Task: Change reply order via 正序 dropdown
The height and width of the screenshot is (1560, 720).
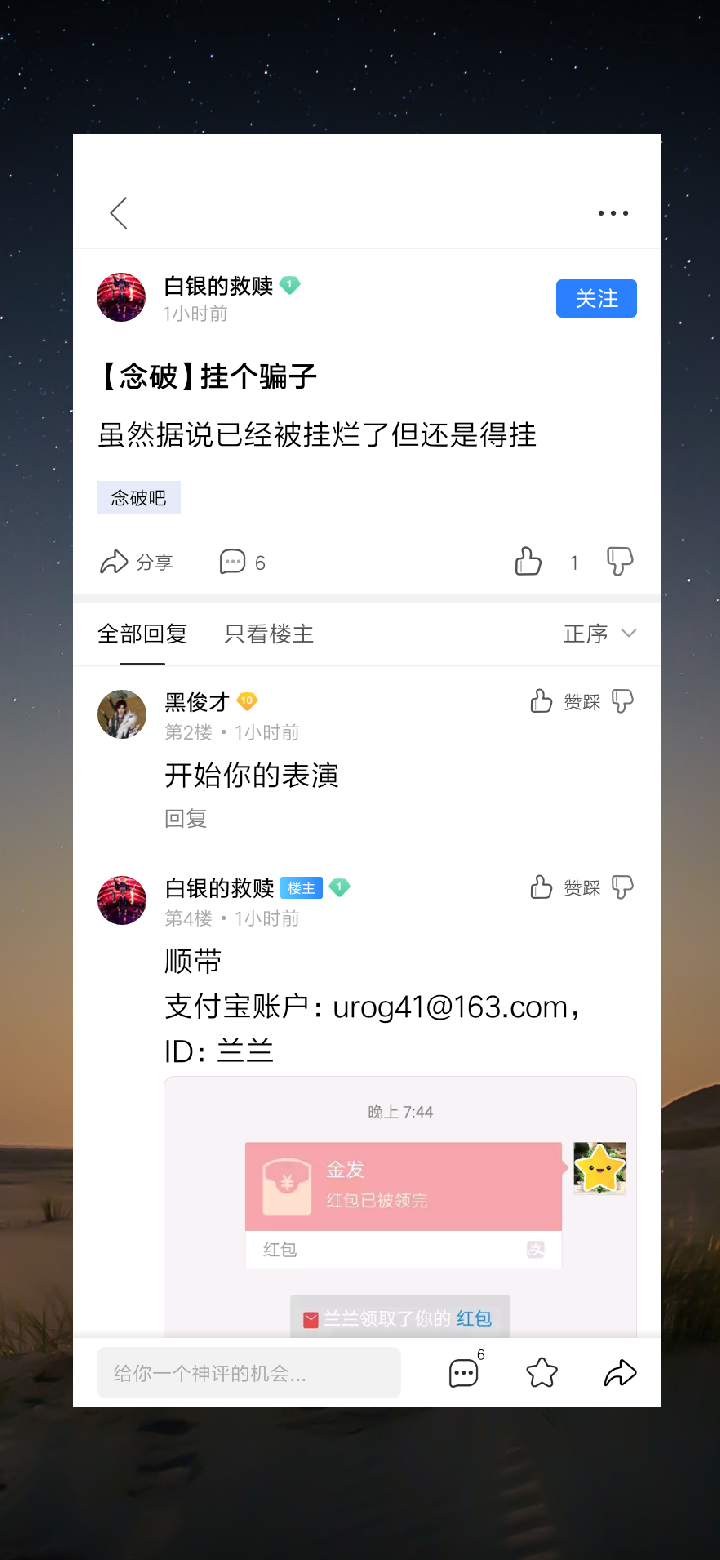Action: tap(600, 634)
